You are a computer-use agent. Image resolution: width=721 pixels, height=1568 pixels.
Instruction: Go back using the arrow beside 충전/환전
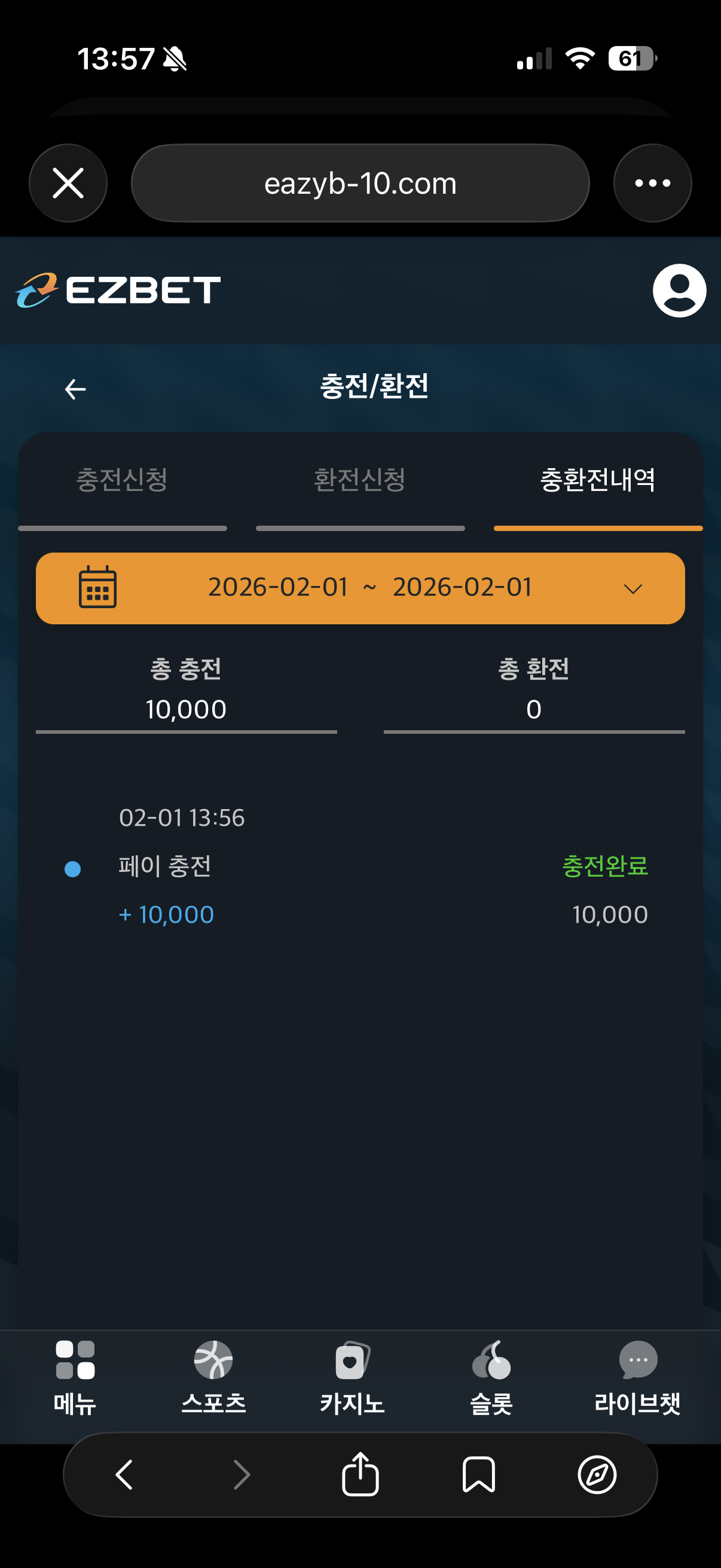click(x=75, y=389)
